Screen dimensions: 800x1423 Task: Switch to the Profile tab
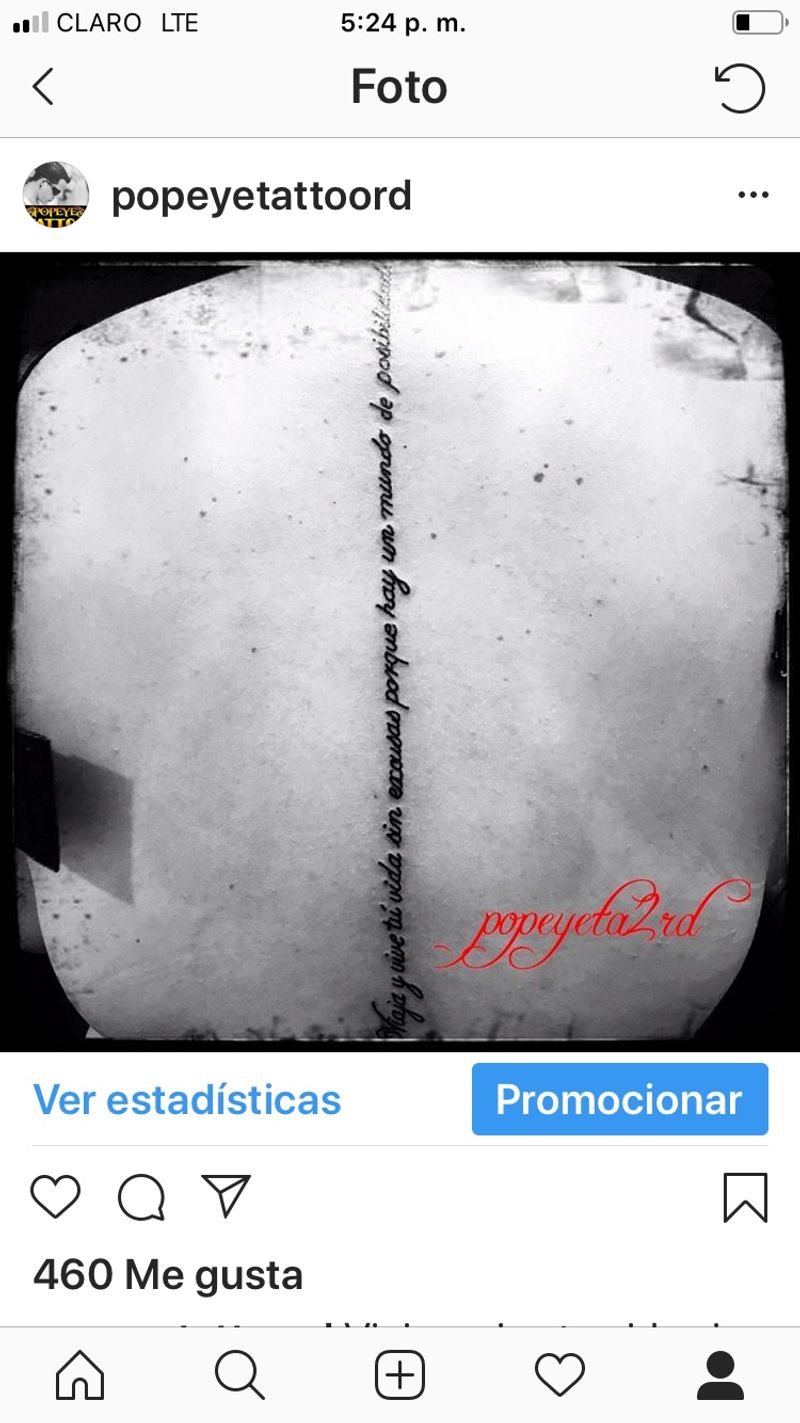[x=720, y=1376]
